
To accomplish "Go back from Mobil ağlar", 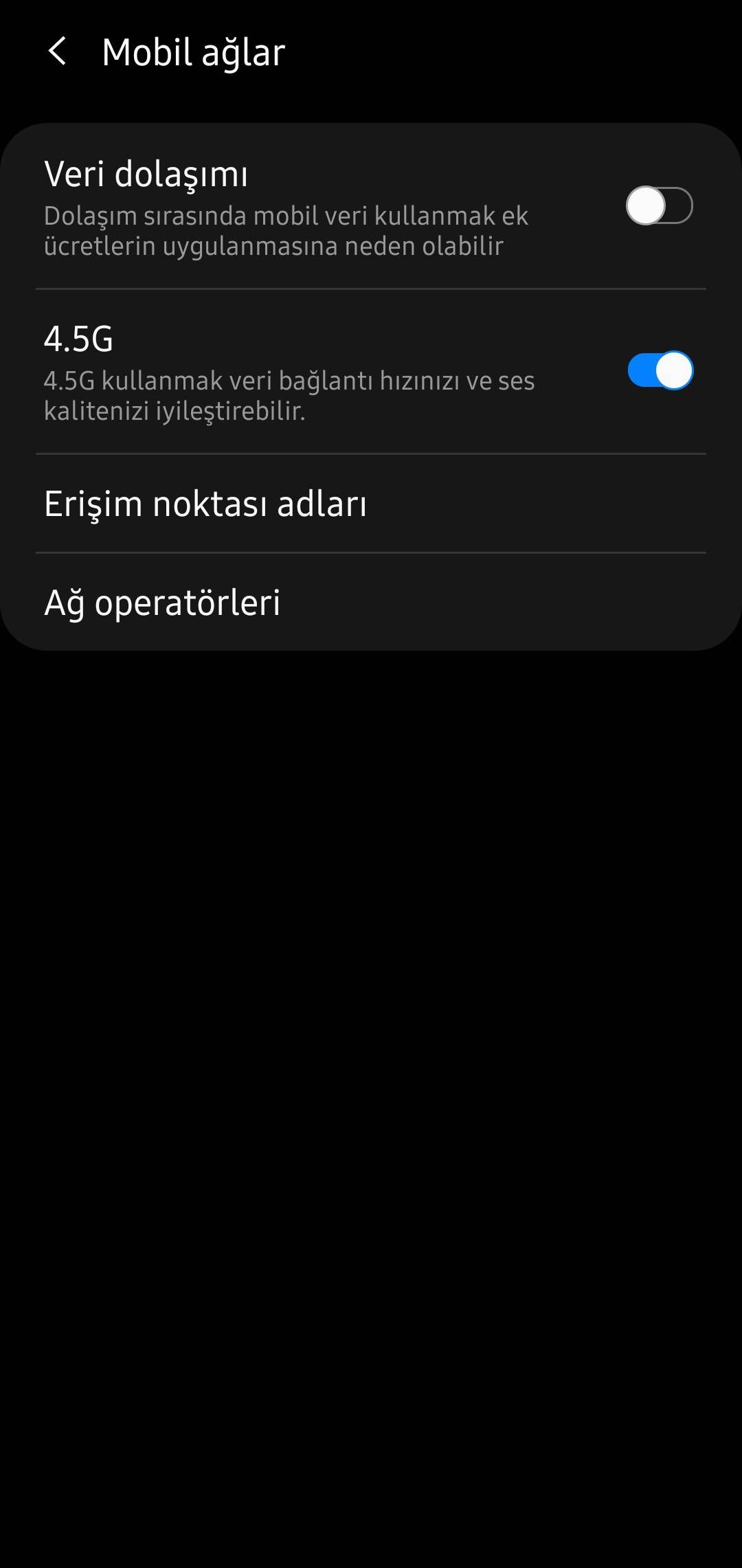I will tap(58, 52).
